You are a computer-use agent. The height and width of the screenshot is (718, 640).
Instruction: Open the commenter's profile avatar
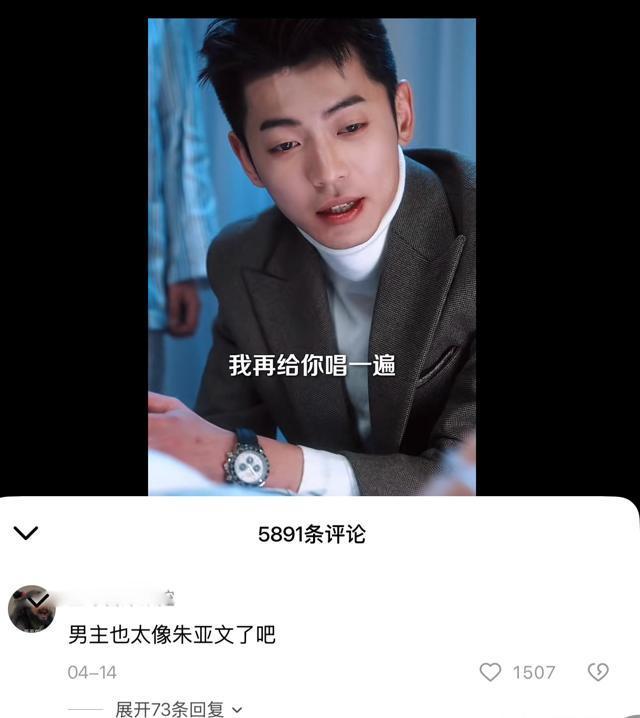pyautogui.click(x=31, y=608)
